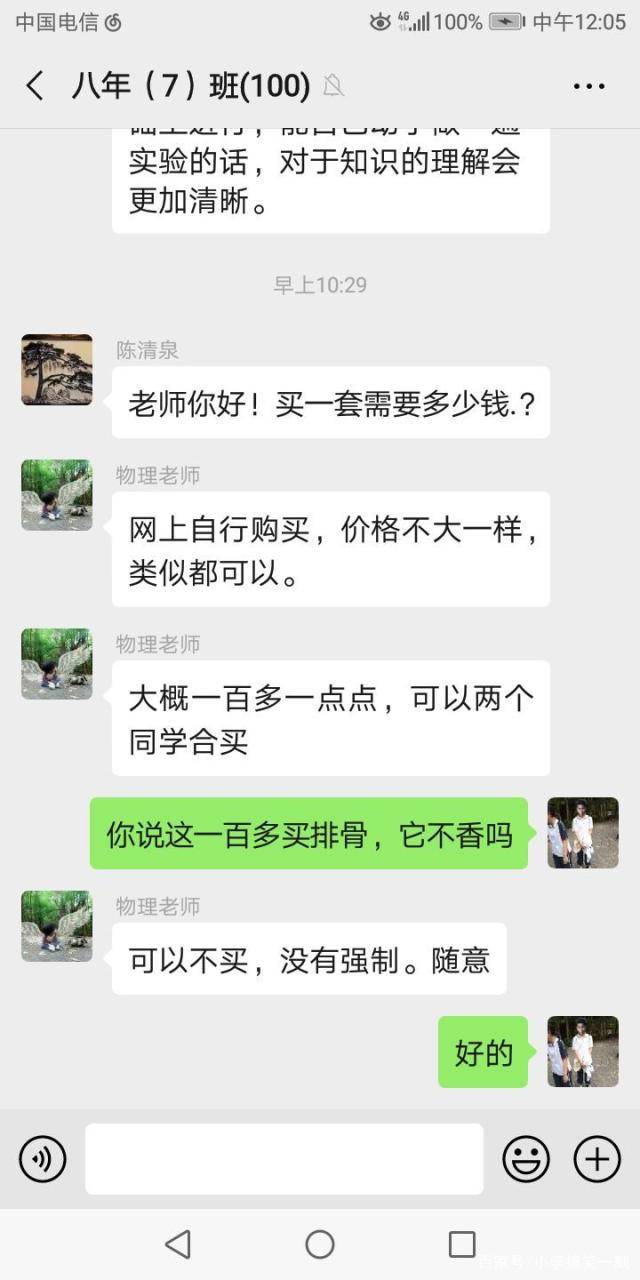Image resolution: width=640 pixels, height=1280 pixels.
Task: Open my avatar beside 好的 message
Action: 583,1052
